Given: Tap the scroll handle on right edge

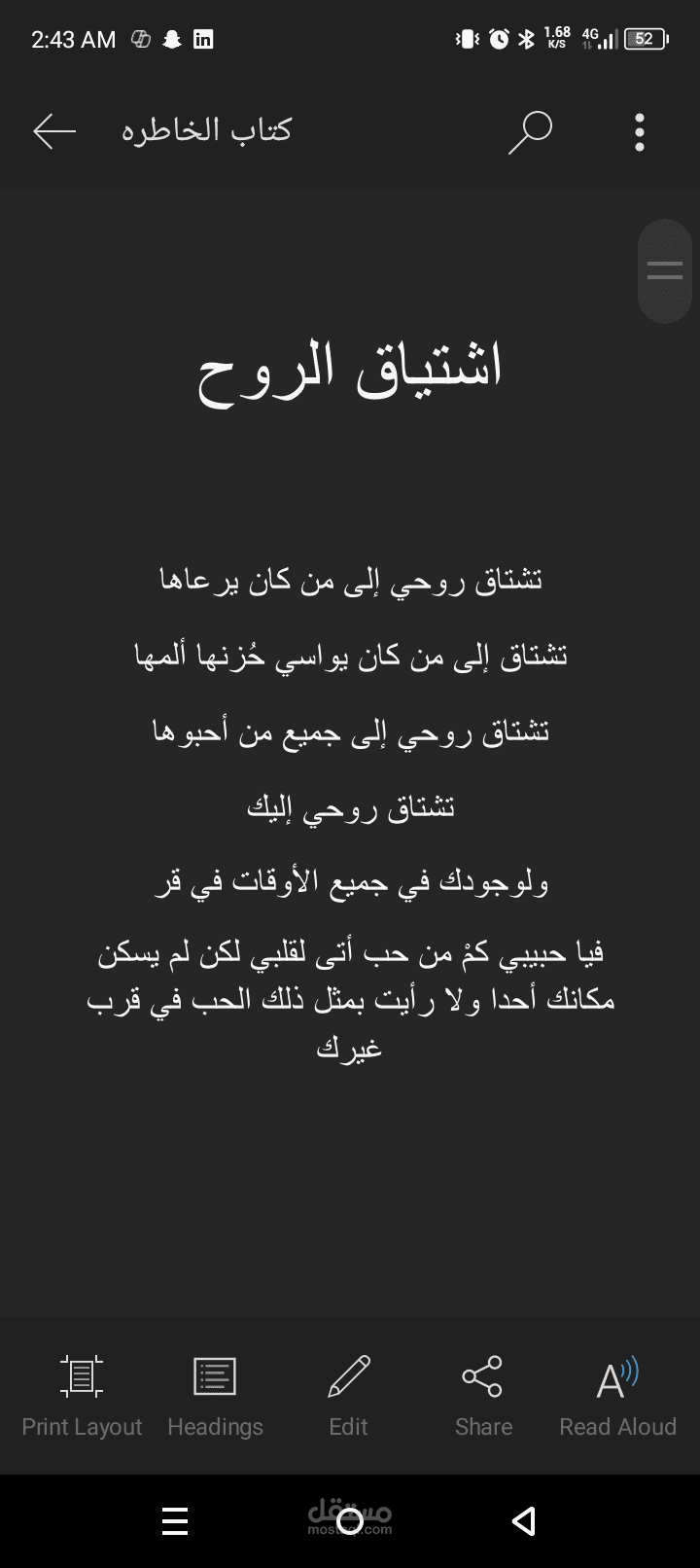Looking at the screenshot, I should click(x=665, y=271).
